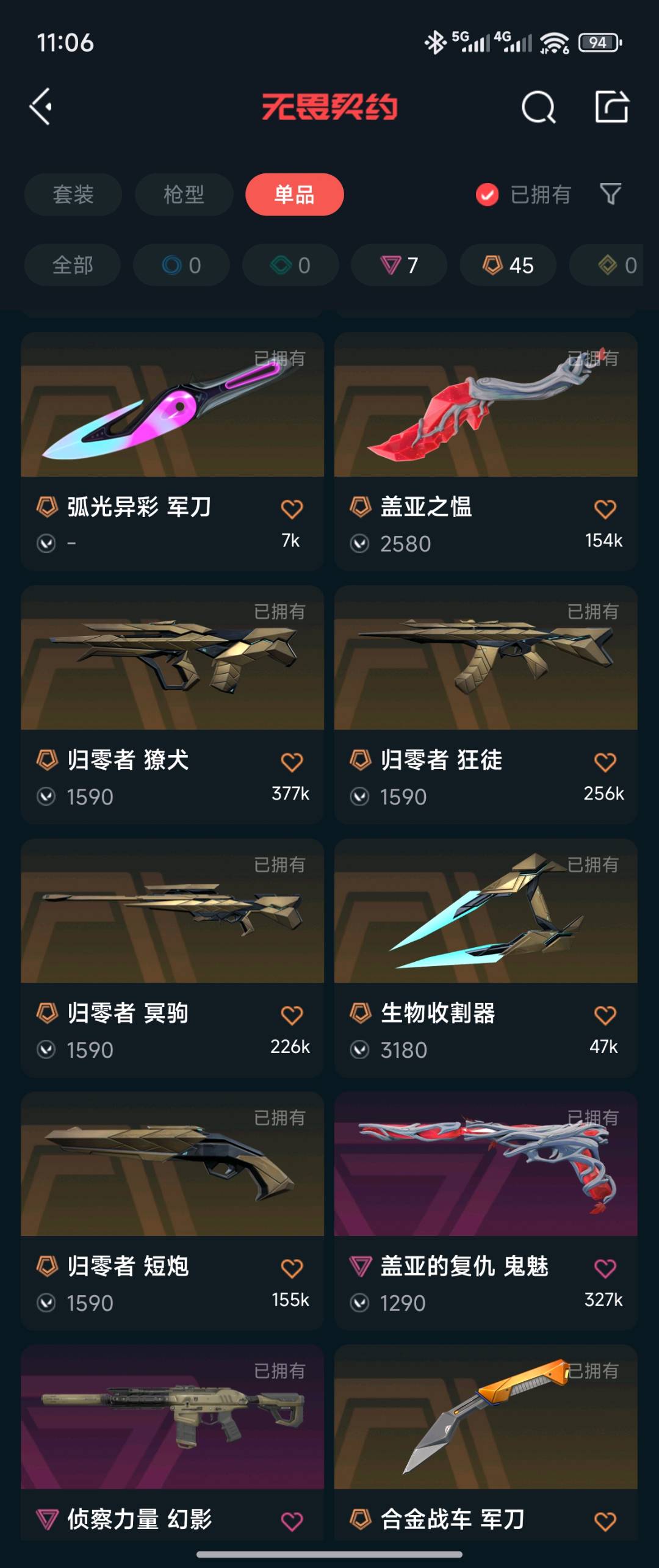Viewport: 659px width, 1568px height.
Task: Like the 归零者 獠犬 skin
Action: click(x=292, y=762)
